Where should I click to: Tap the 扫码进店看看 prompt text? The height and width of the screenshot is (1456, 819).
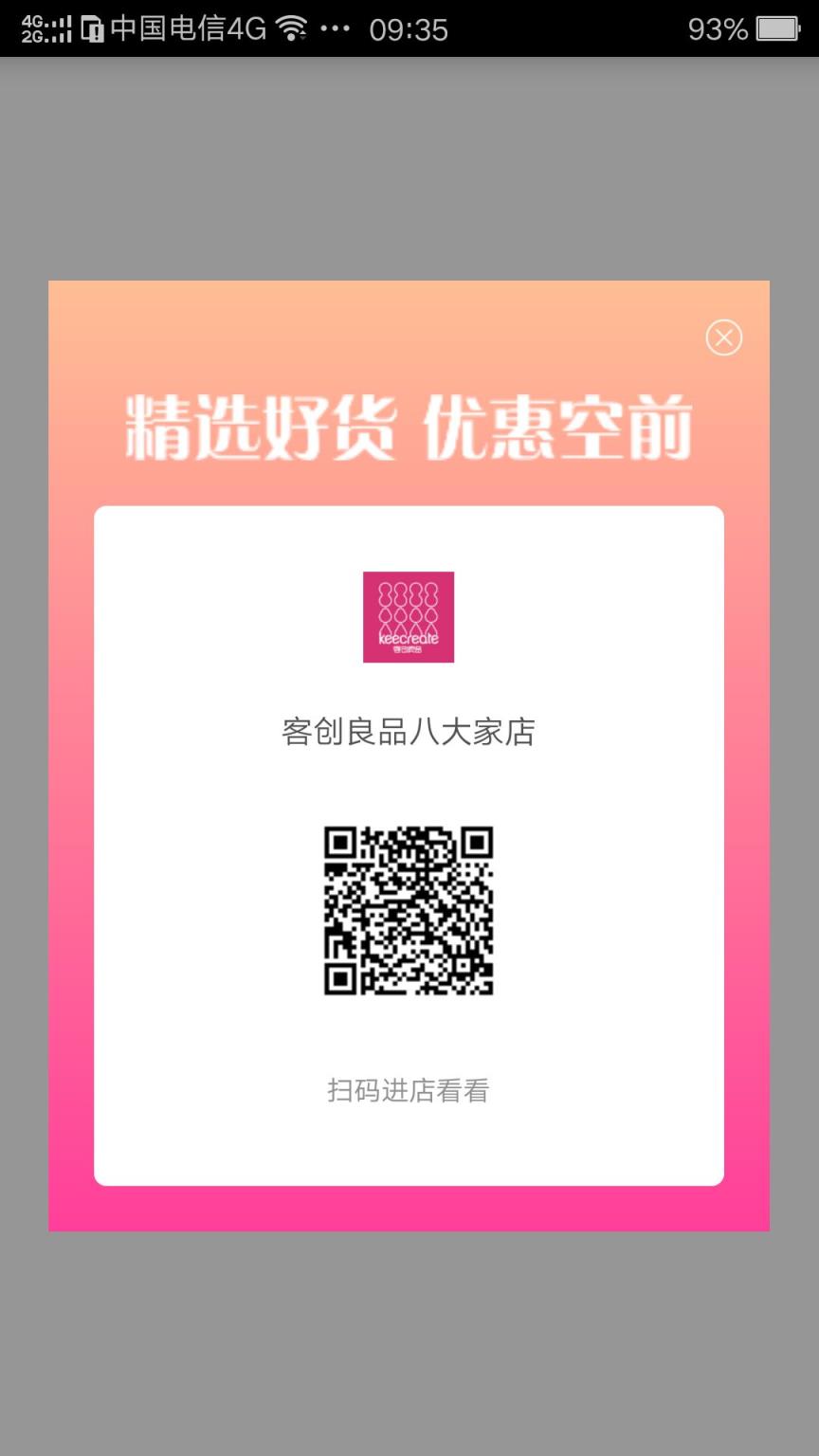[409, 1091]
